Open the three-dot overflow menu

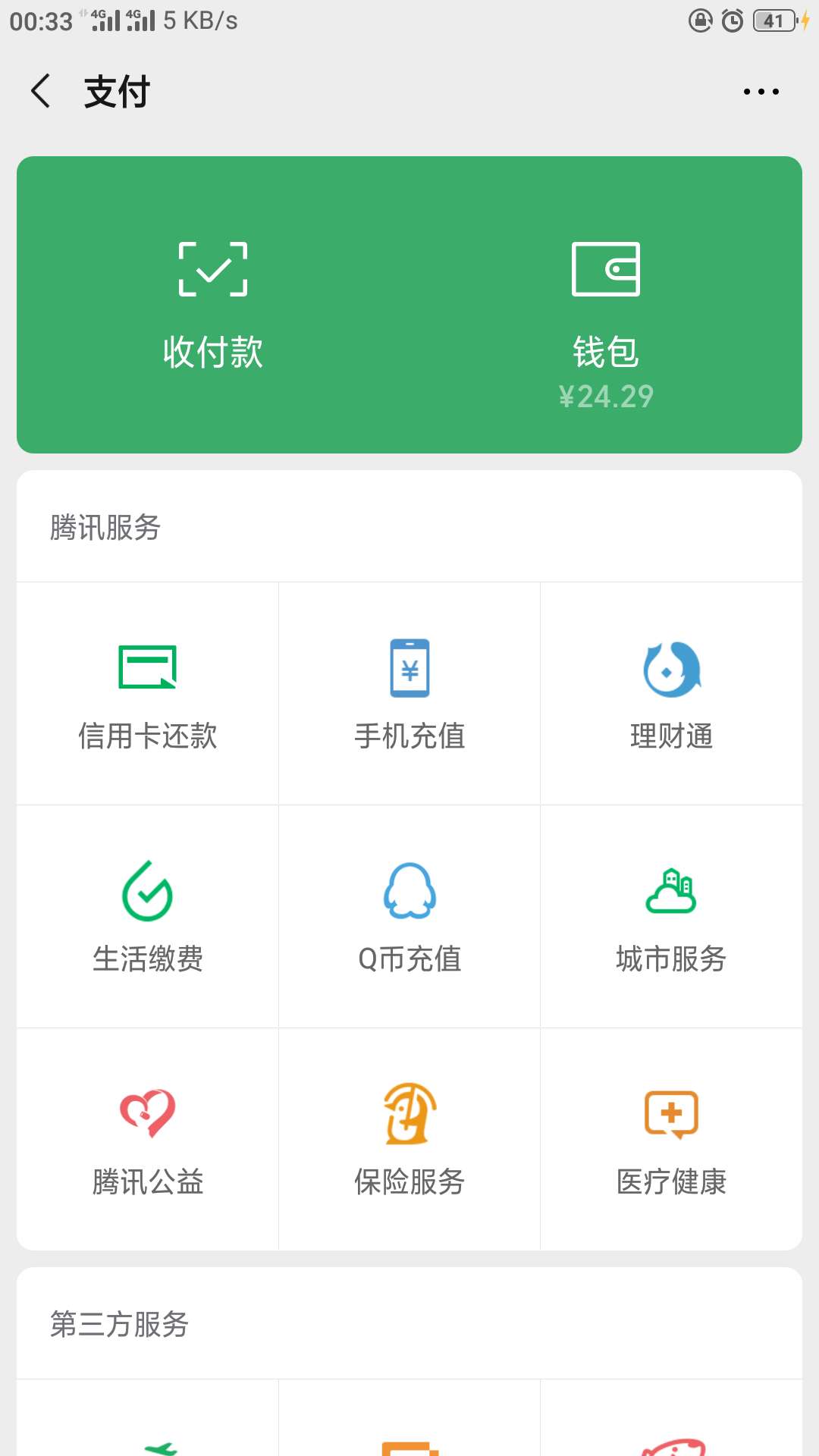point(761,92)
